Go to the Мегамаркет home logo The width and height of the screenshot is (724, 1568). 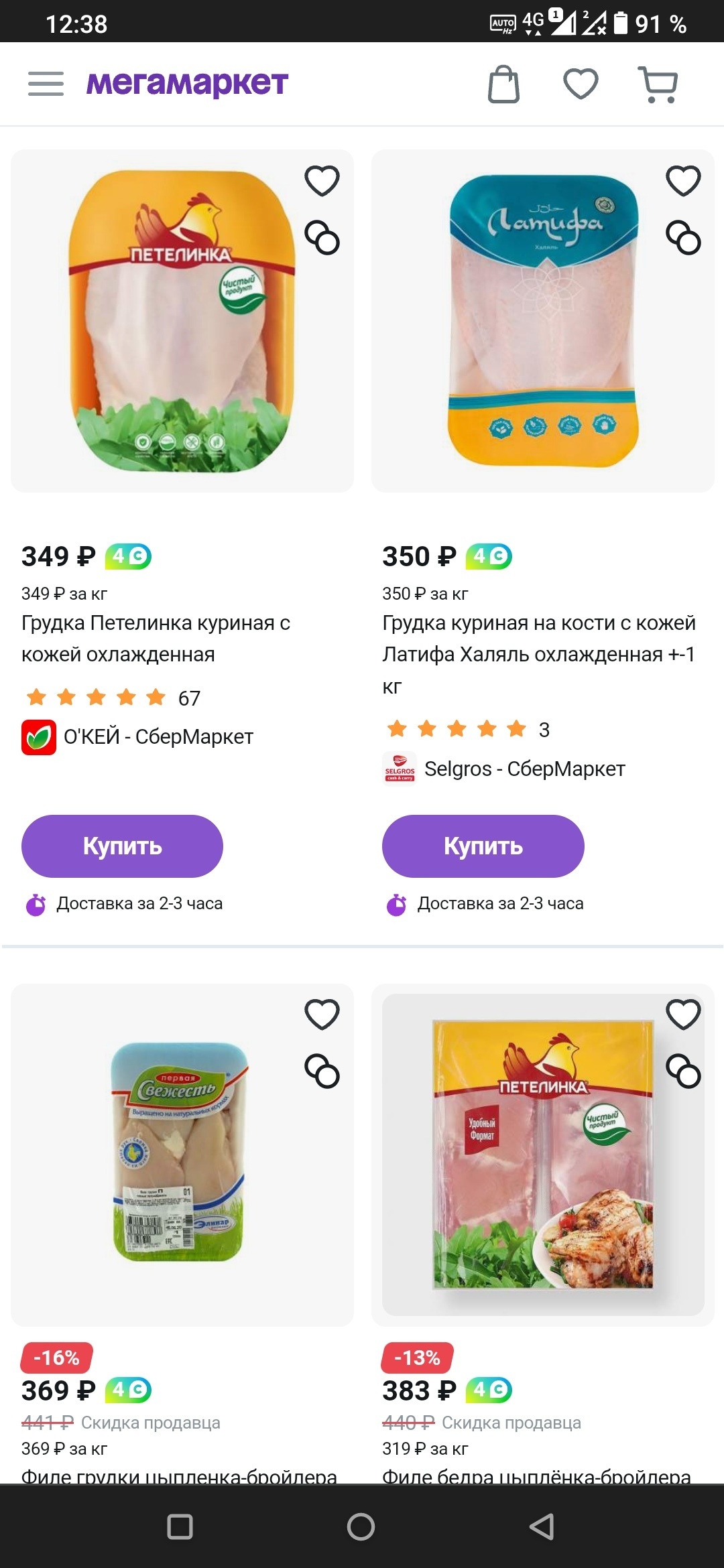point(187,84)
